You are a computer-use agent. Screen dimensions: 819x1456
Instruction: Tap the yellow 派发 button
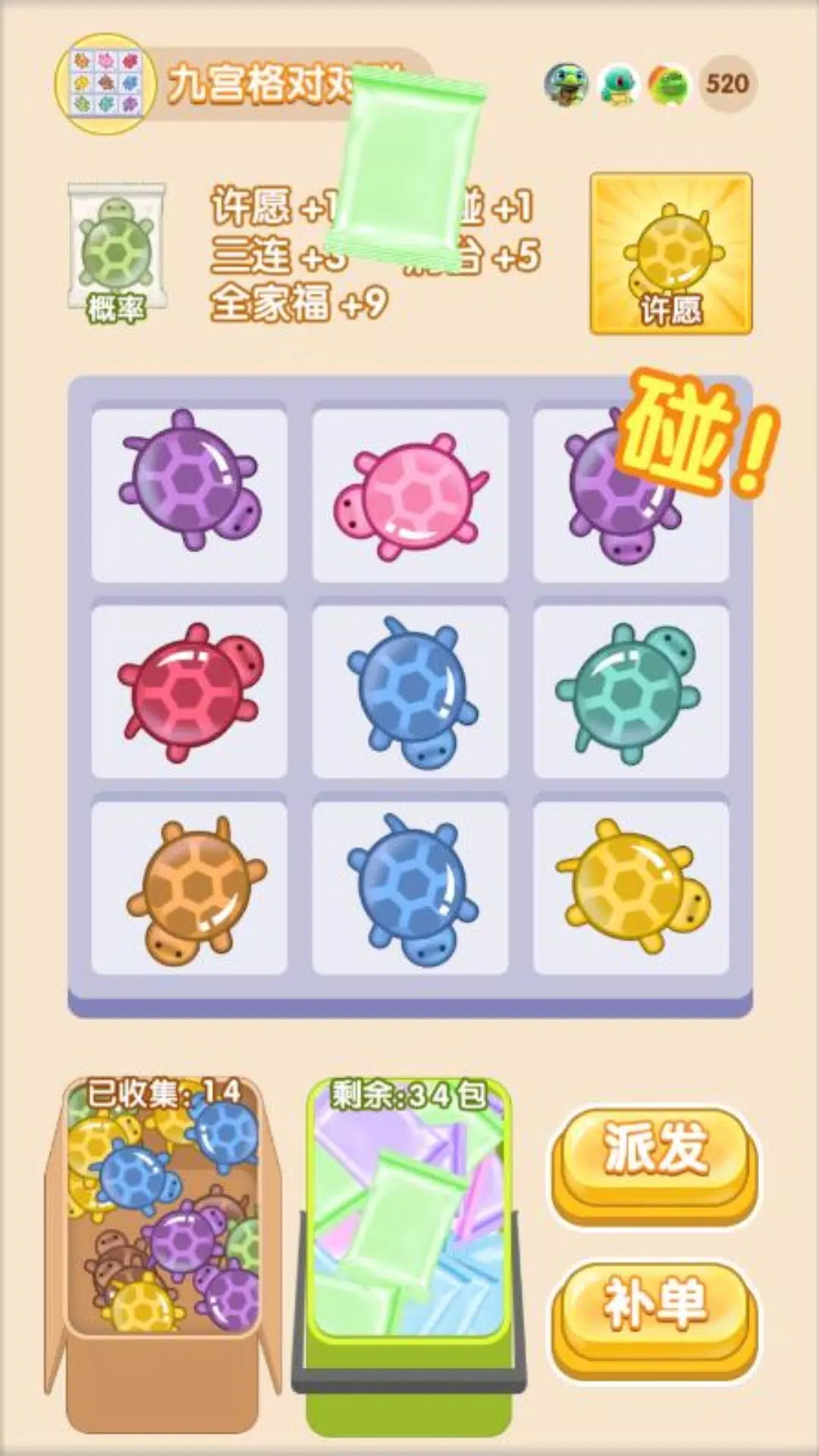(656, 1163)
